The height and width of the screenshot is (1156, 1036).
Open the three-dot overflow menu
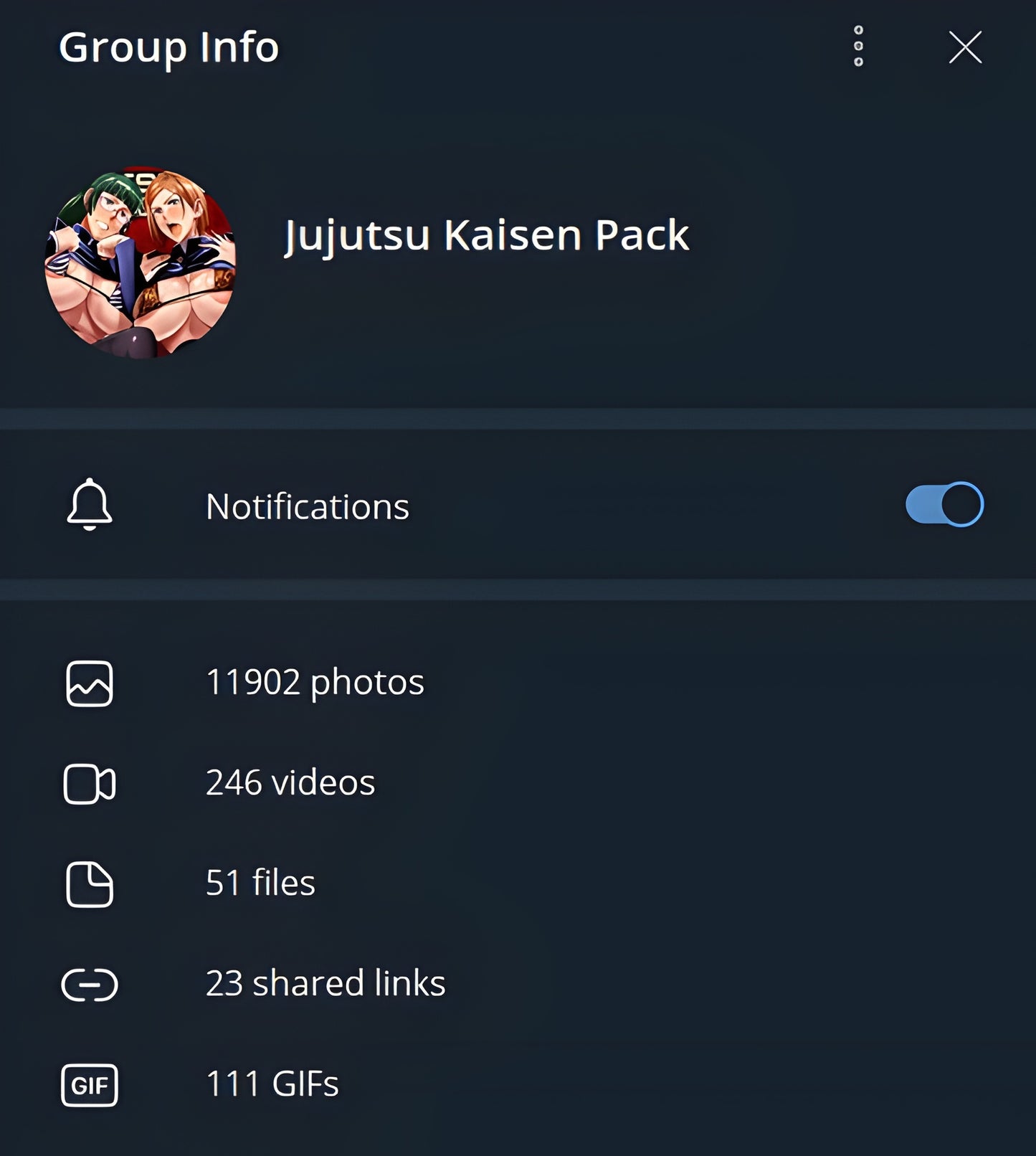pyautogui.click(x=858, y=47)
